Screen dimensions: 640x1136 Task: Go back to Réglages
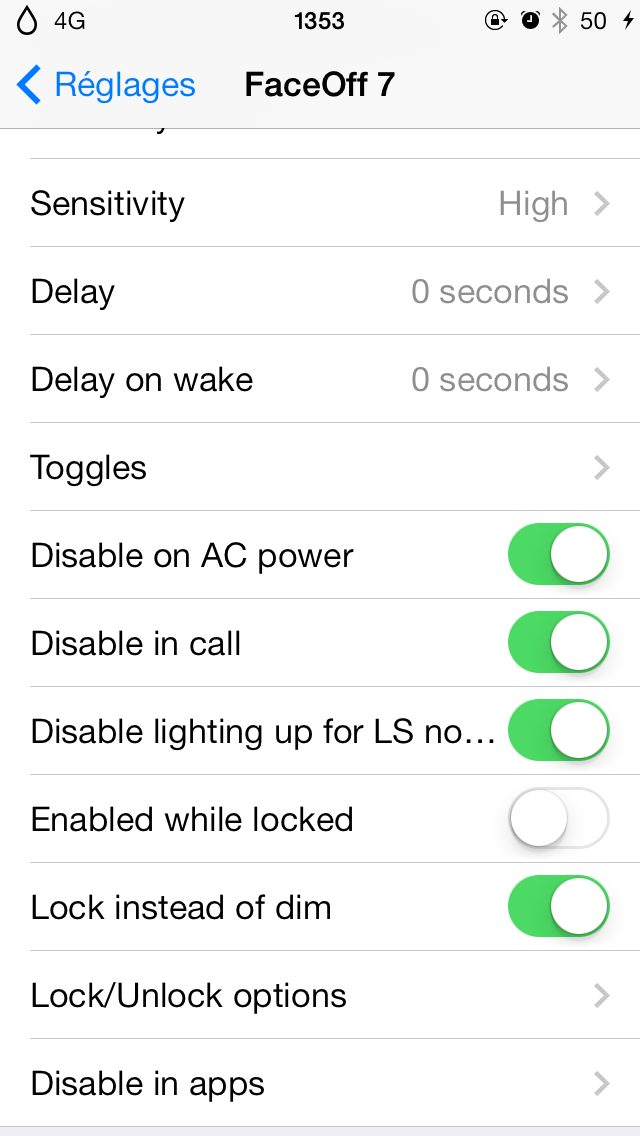click(106, 85)
